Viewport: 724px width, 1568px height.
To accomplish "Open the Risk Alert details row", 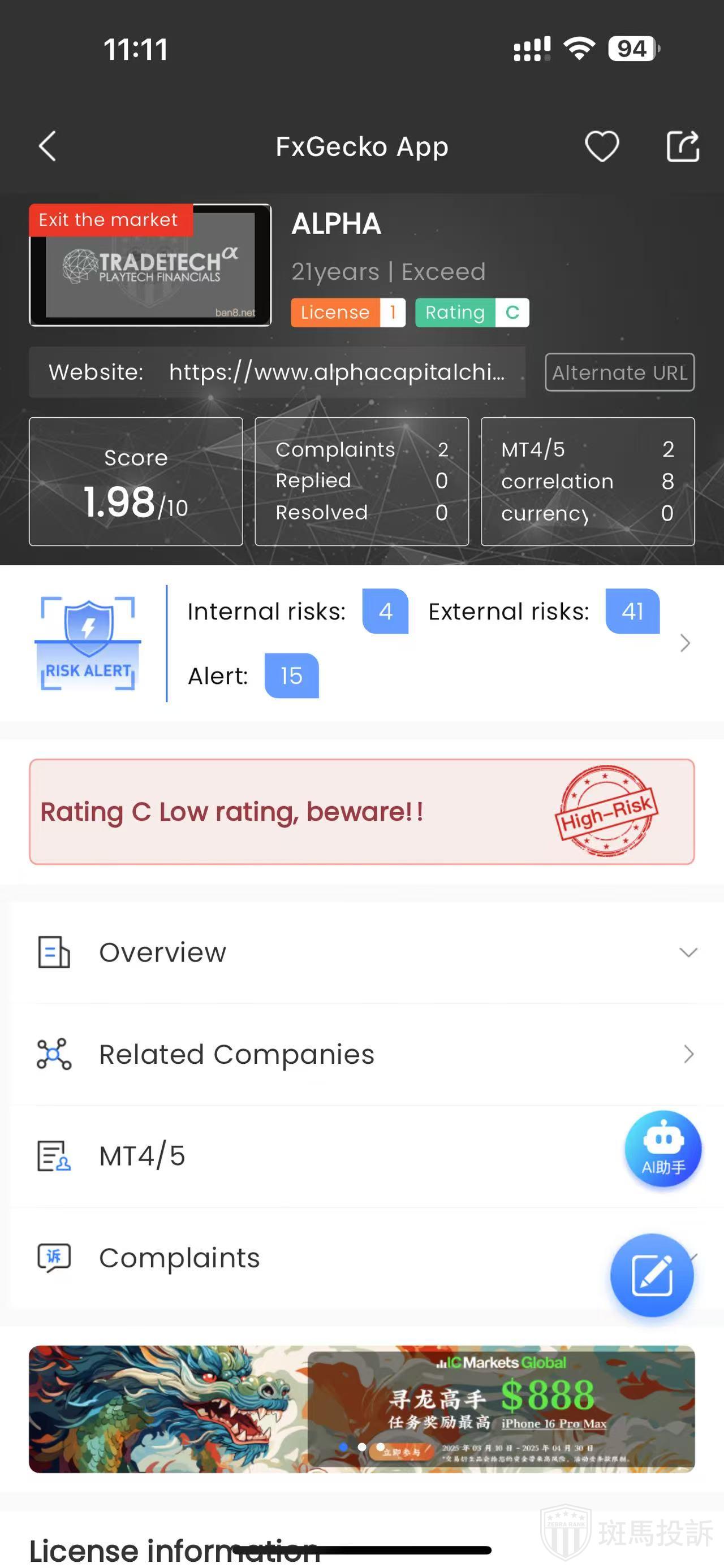I will click(x=684, y=643).
